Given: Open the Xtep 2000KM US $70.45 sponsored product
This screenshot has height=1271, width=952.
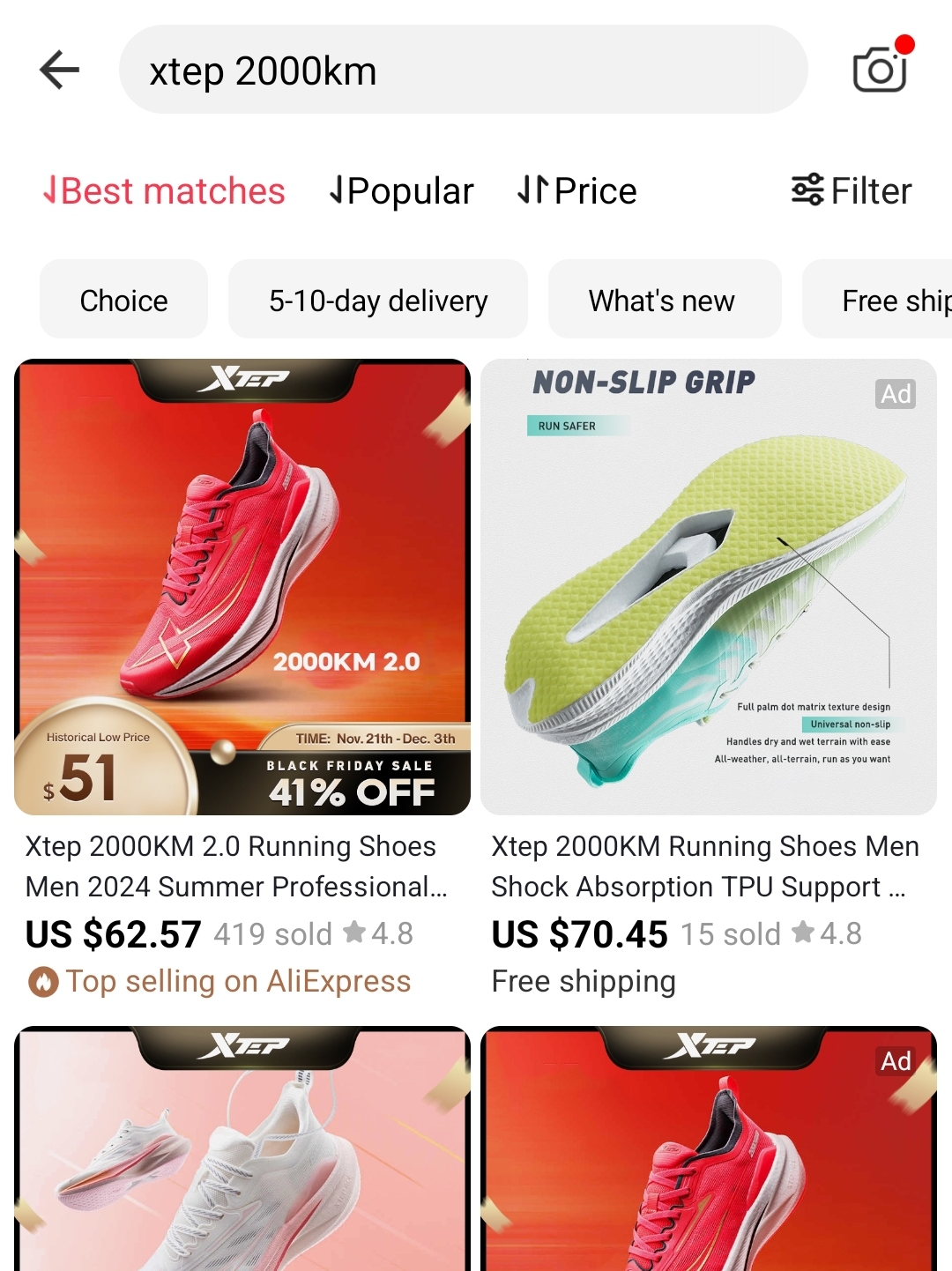Looking at the screenshot, I should coord(709,679).
